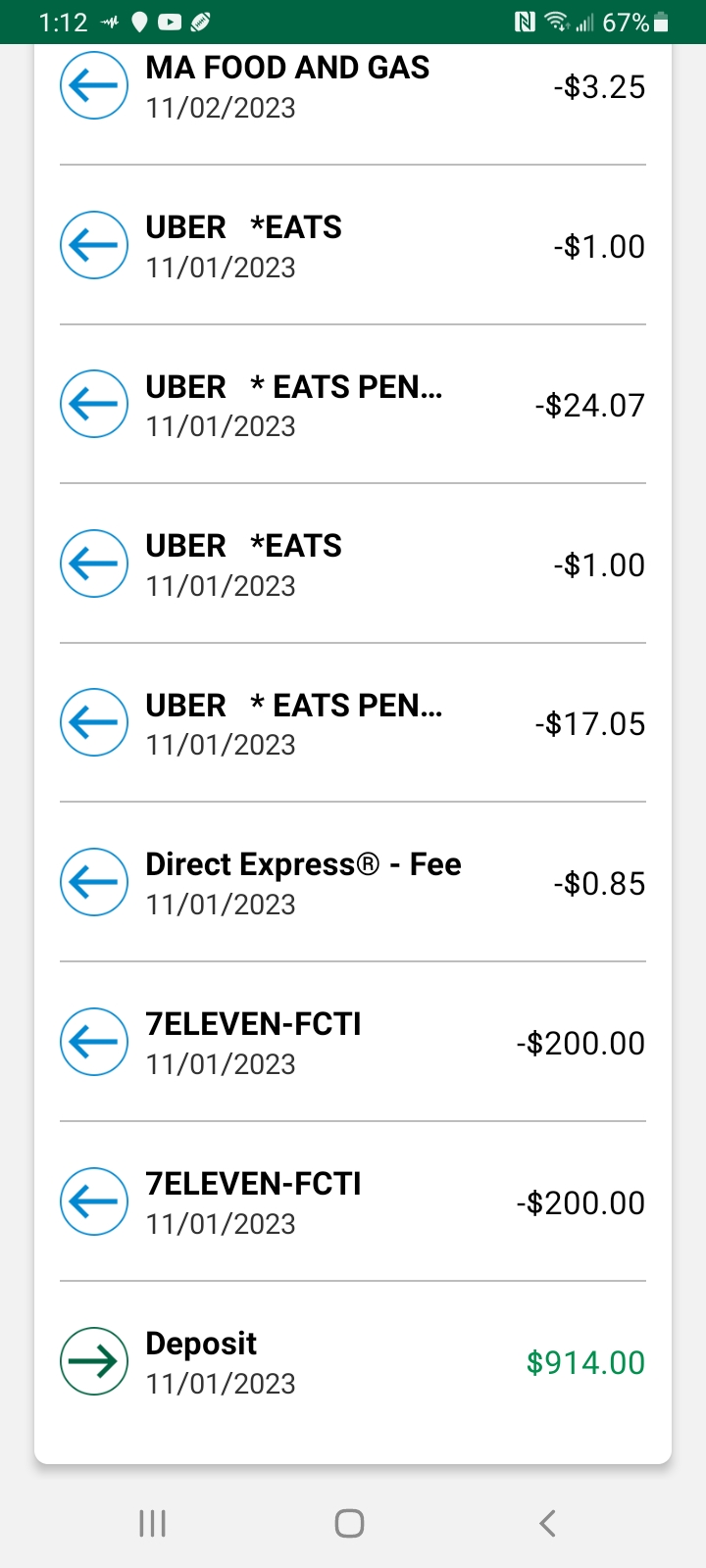Viewport: 706px width, 1568px height.
Task: Open the Direct Express Fee -$0.85 entry
Action: click(353, 882)
